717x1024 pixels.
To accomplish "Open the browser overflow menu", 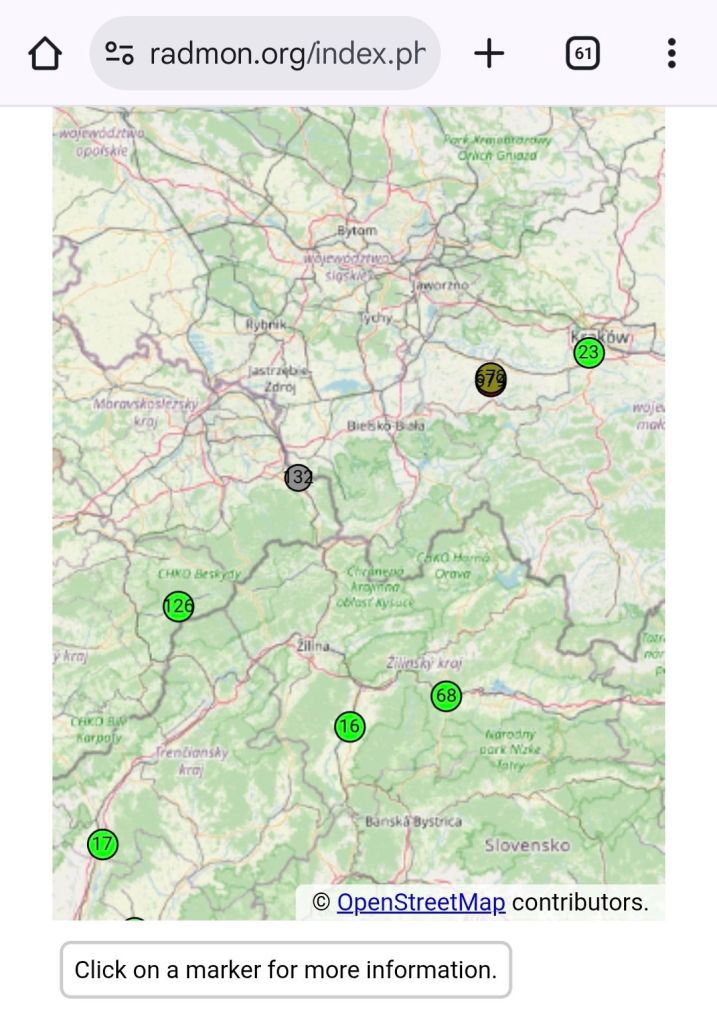I will click(x=671, y=54).
